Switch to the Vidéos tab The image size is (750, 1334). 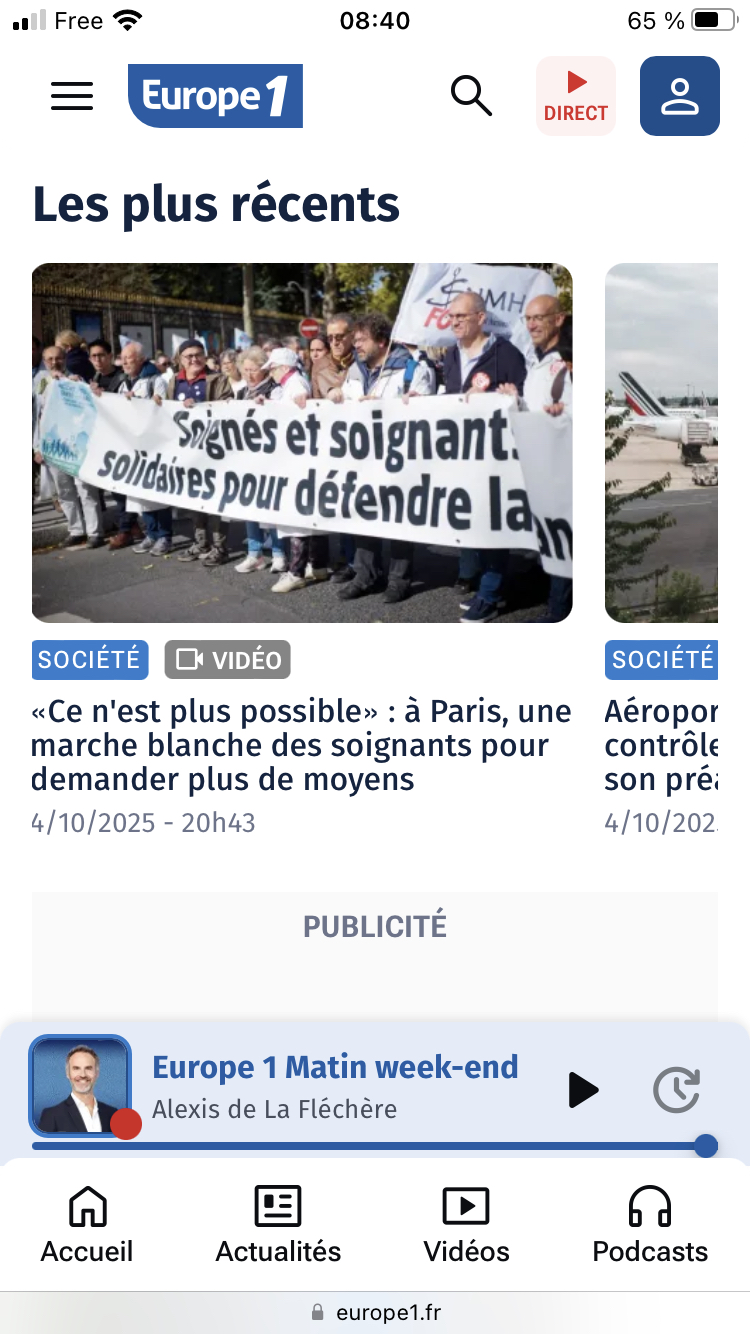(x=466, y=1225)
